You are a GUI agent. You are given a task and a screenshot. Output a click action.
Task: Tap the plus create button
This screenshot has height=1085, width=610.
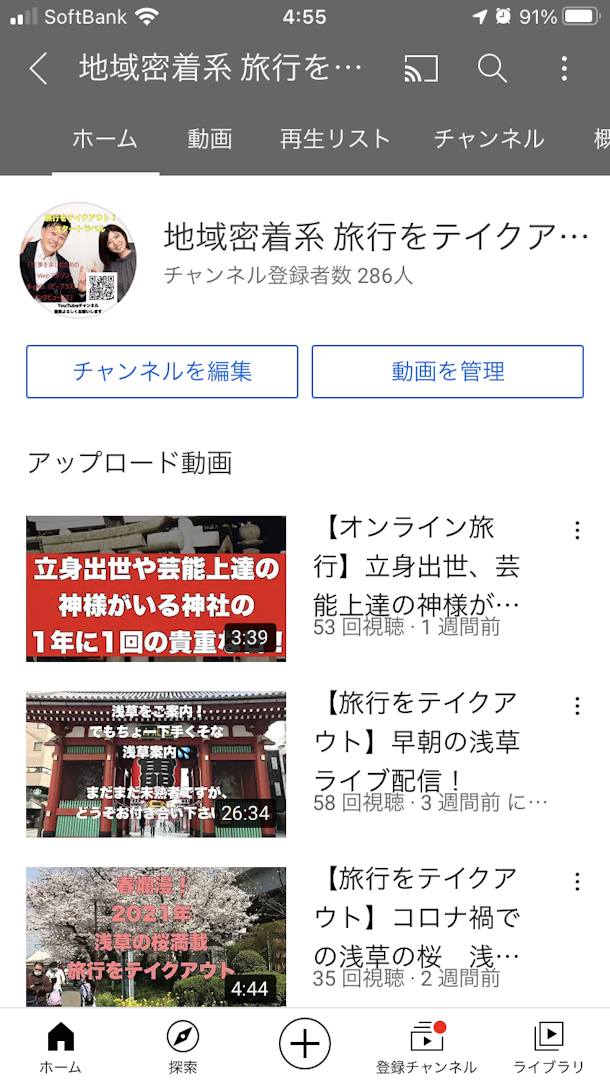pyautogui.click(x=305, y=1044)
